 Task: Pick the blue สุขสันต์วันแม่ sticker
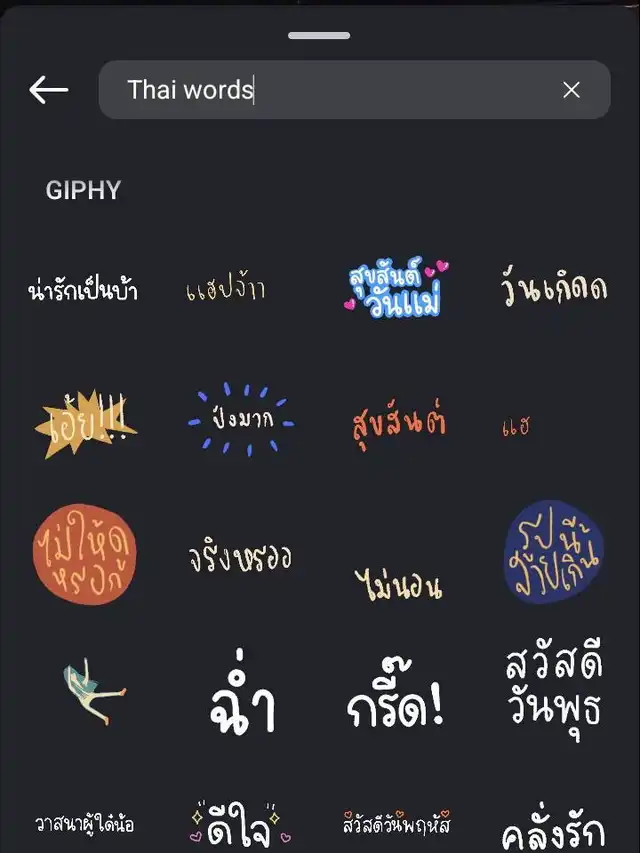[x=397, y=287]
